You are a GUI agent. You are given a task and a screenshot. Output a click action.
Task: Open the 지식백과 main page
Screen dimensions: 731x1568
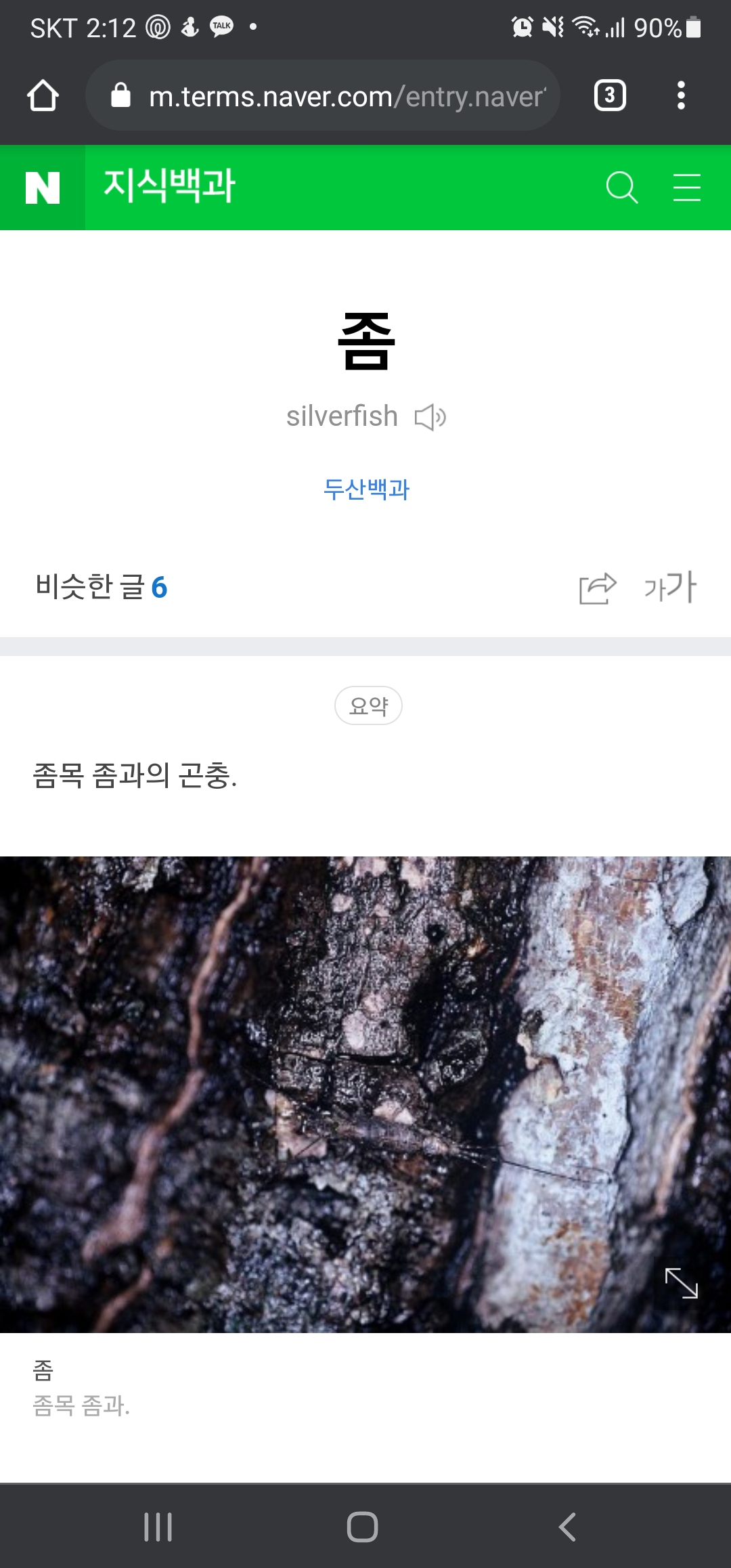click(x=169, y=186)
